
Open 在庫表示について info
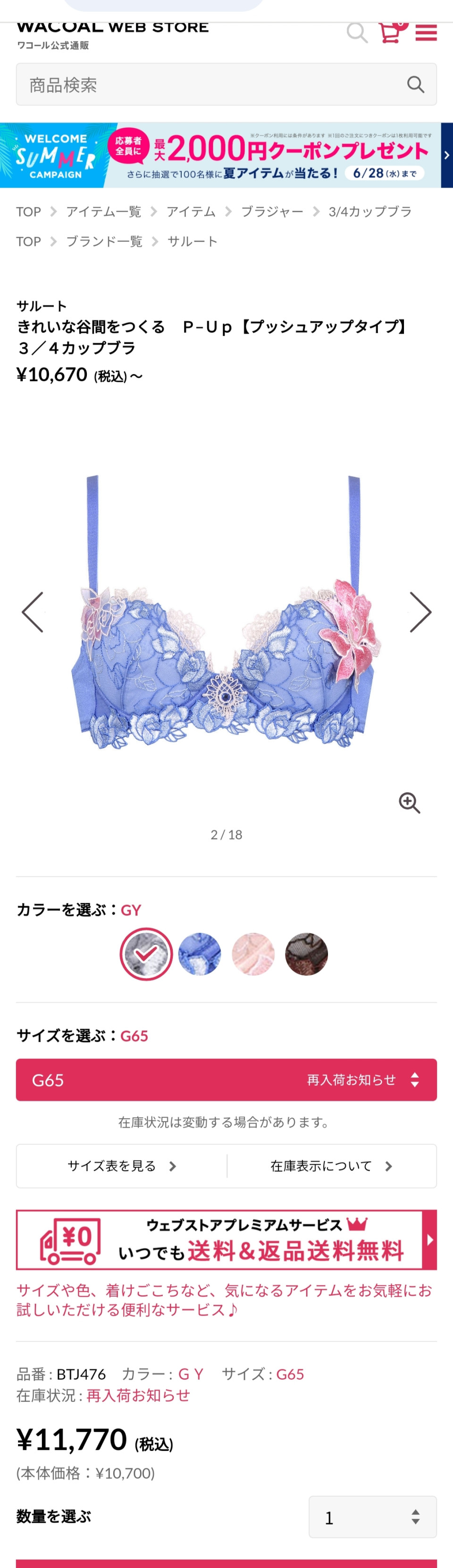point(331,1166)
